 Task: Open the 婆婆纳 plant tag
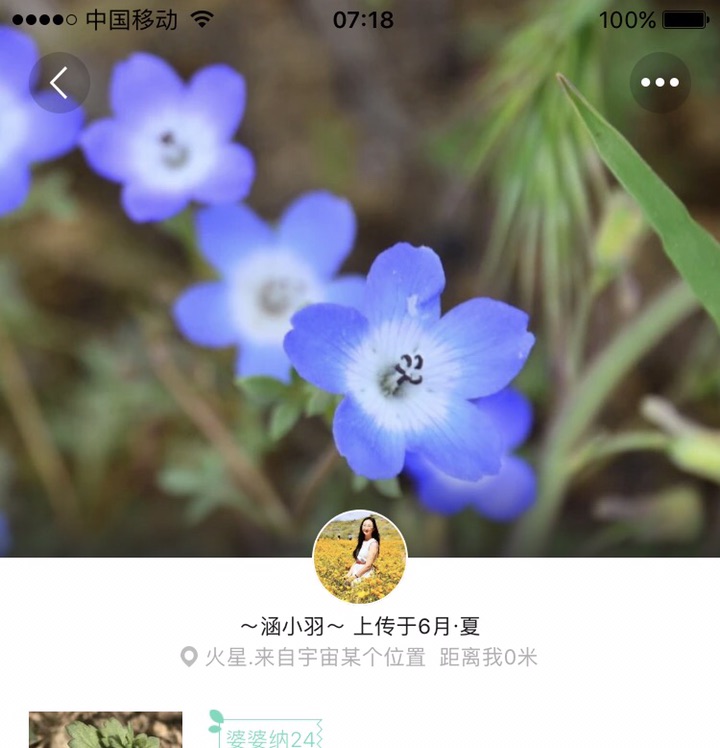270,737
